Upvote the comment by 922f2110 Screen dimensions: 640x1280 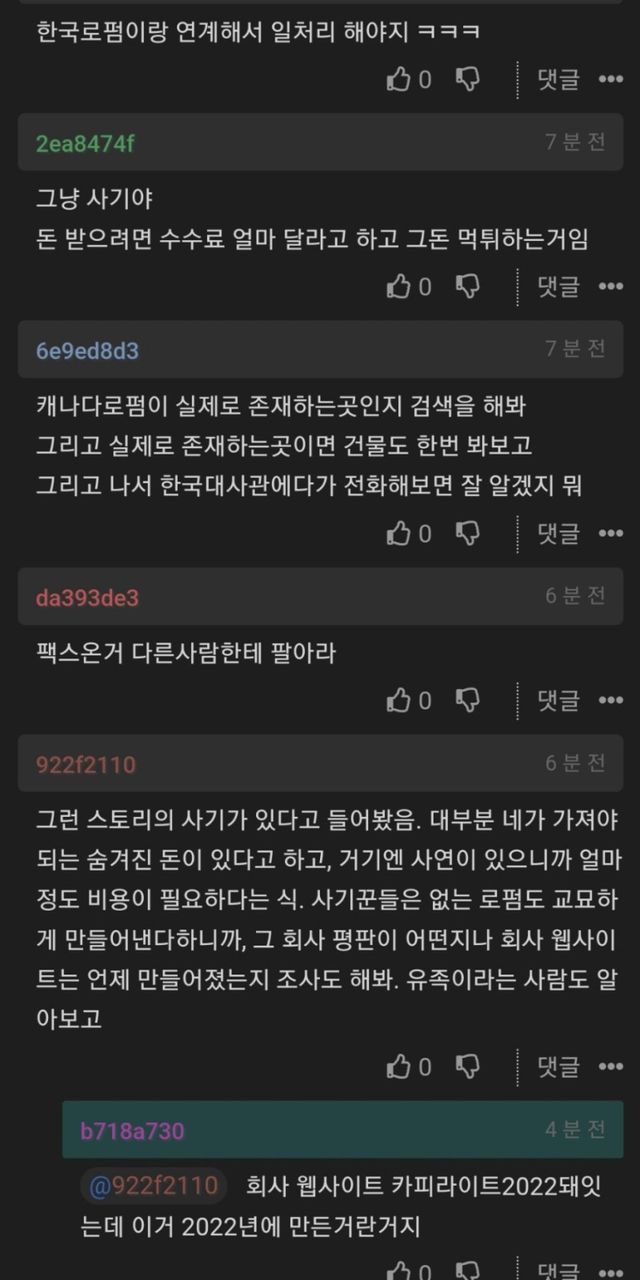pos(400,1067)
